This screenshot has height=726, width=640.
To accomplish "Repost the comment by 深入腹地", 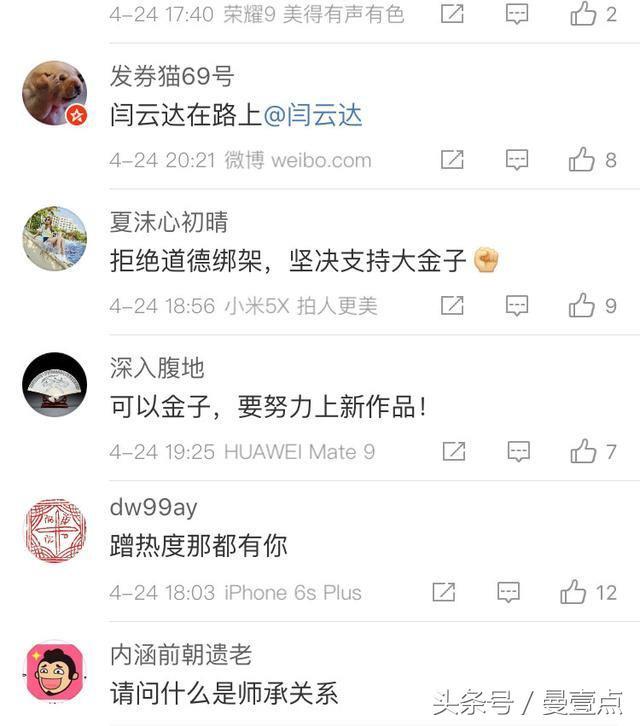I will [x=453, y=452].
